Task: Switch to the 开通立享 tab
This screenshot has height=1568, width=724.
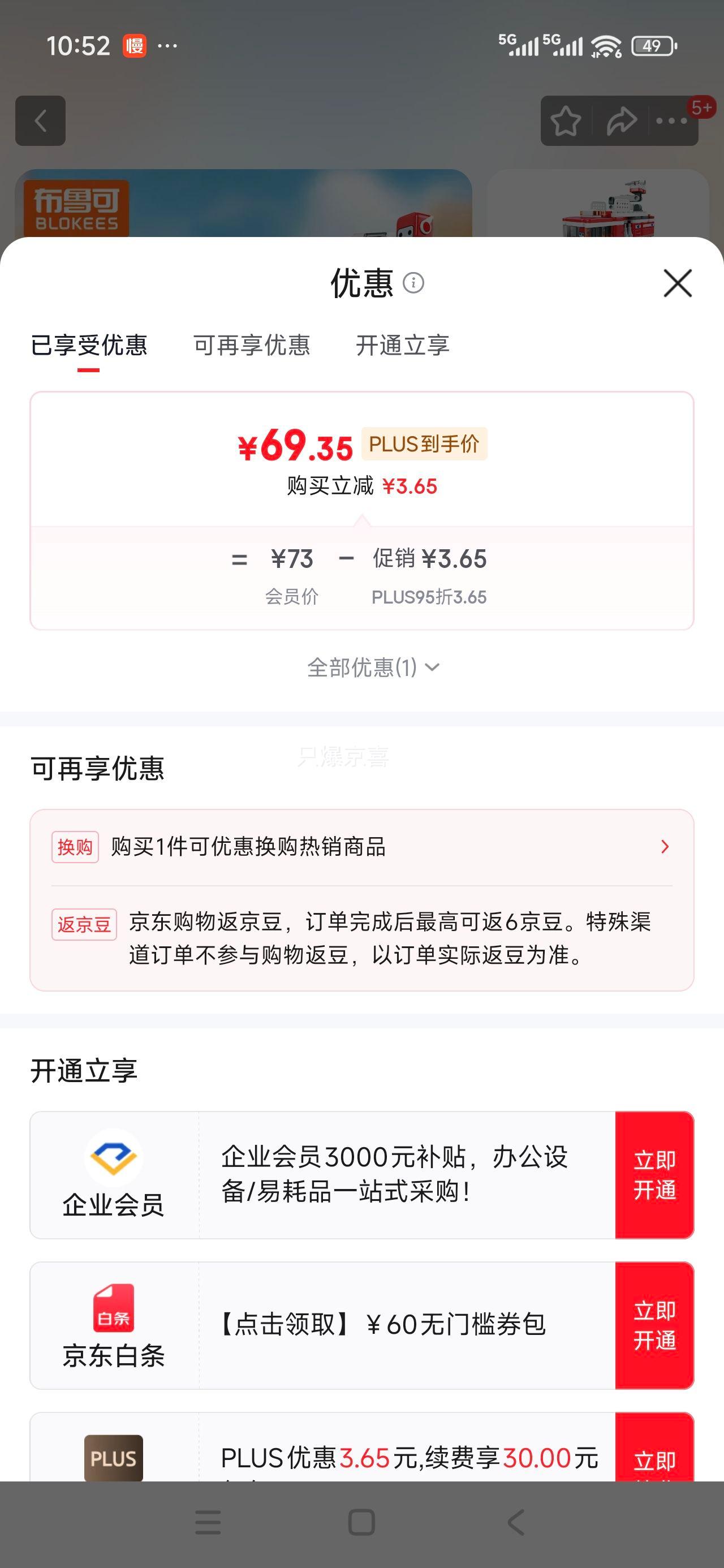Action: click(403, 346)
